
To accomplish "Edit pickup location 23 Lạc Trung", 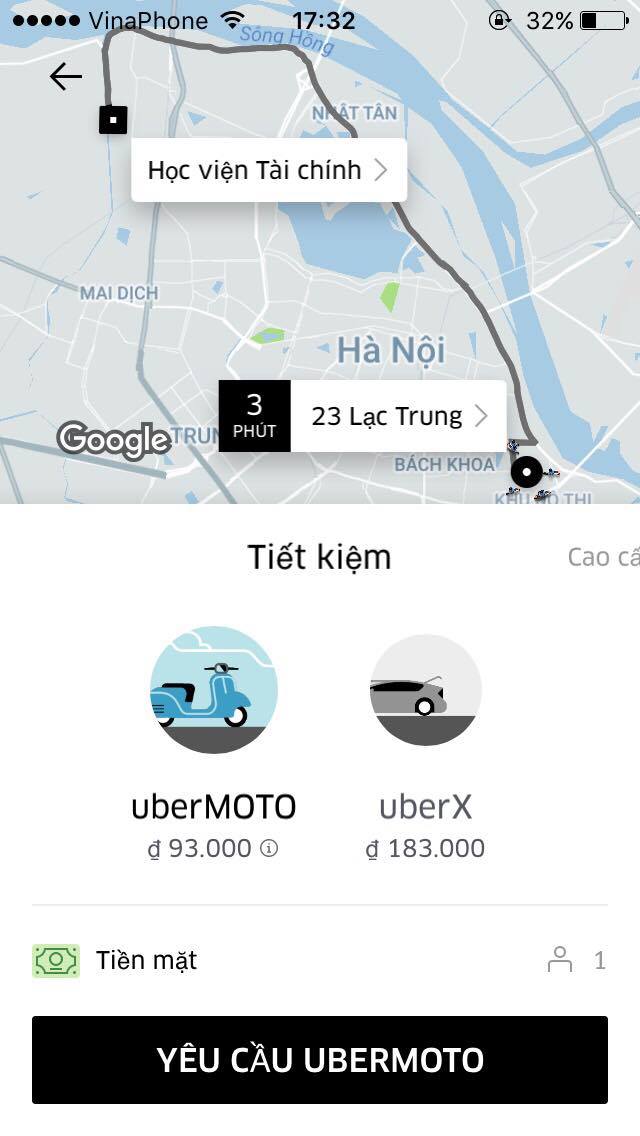I will (x=398, y=416).
